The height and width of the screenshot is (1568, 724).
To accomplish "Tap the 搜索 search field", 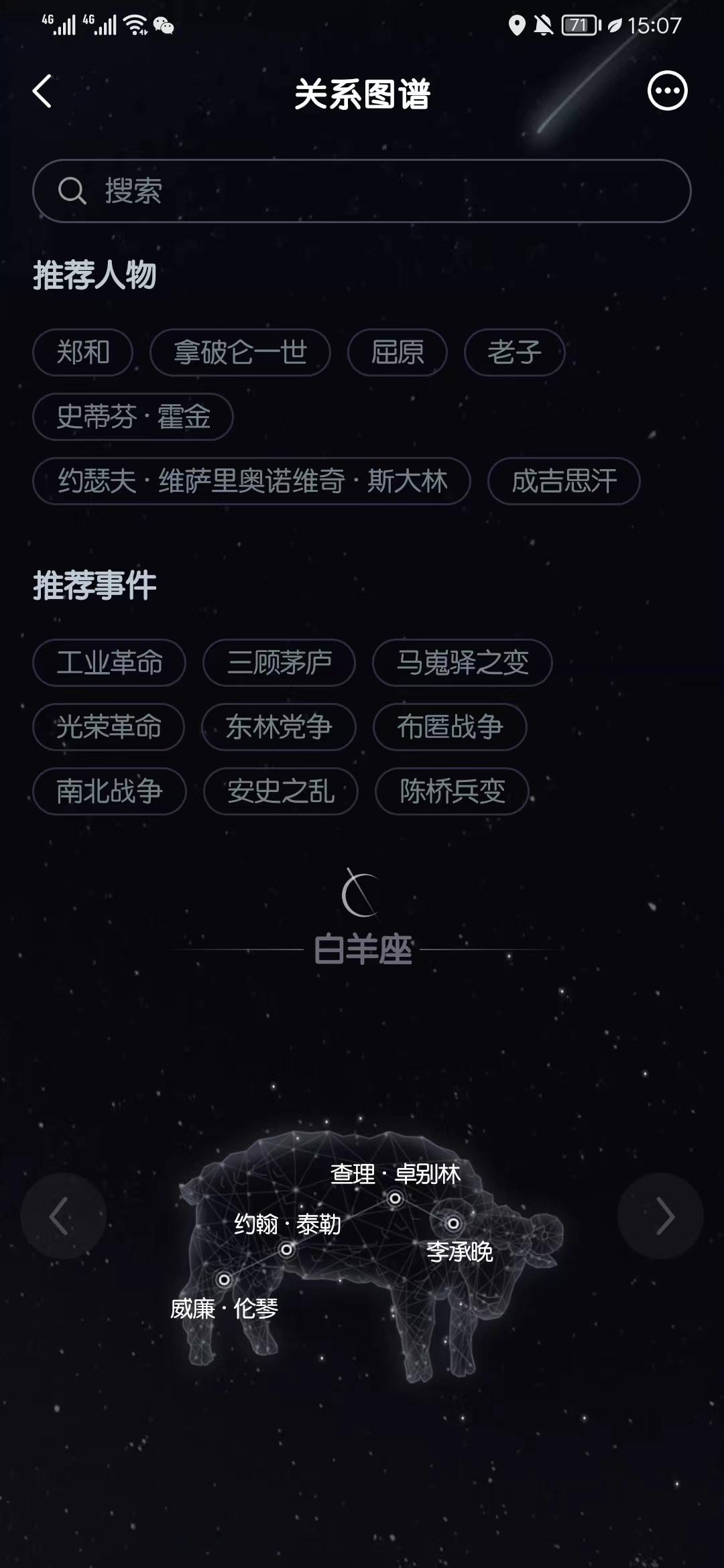I will (362, 191).
